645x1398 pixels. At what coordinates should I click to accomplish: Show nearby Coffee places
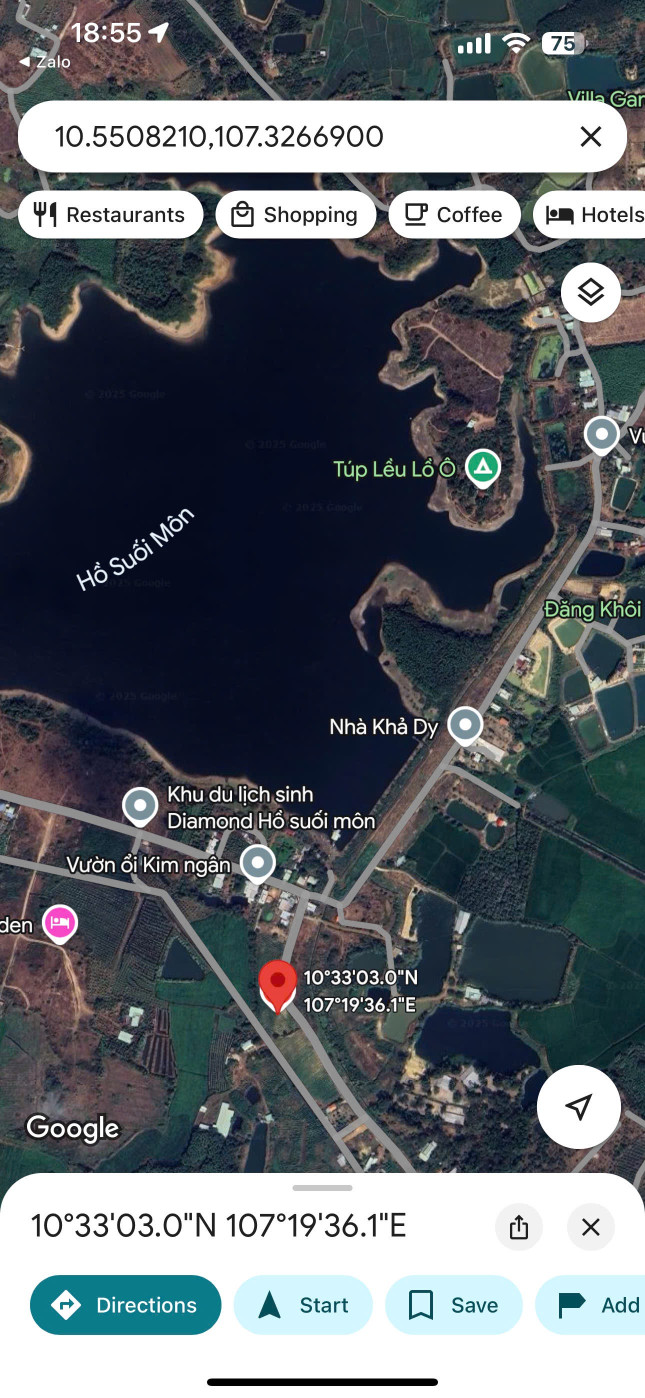[454, 215]
